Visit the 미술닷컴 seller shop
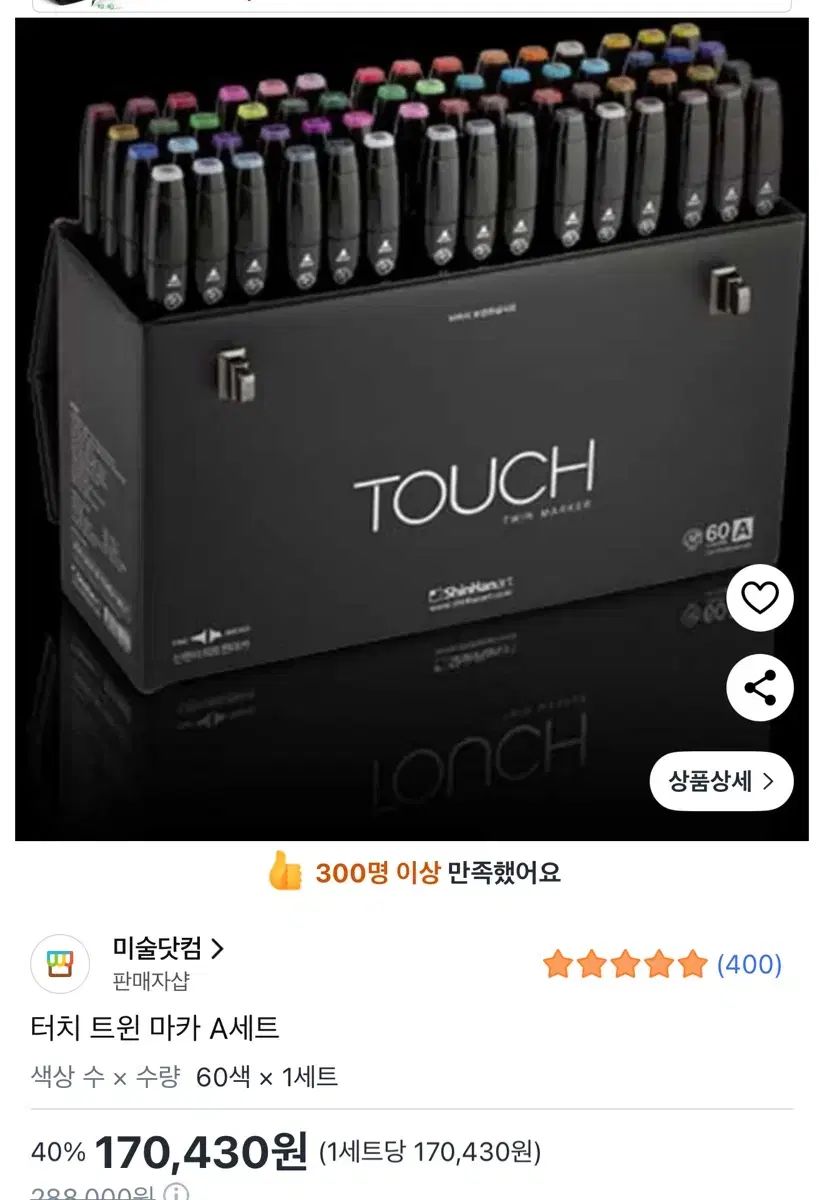824x1200 pixels. pos(168,948)
